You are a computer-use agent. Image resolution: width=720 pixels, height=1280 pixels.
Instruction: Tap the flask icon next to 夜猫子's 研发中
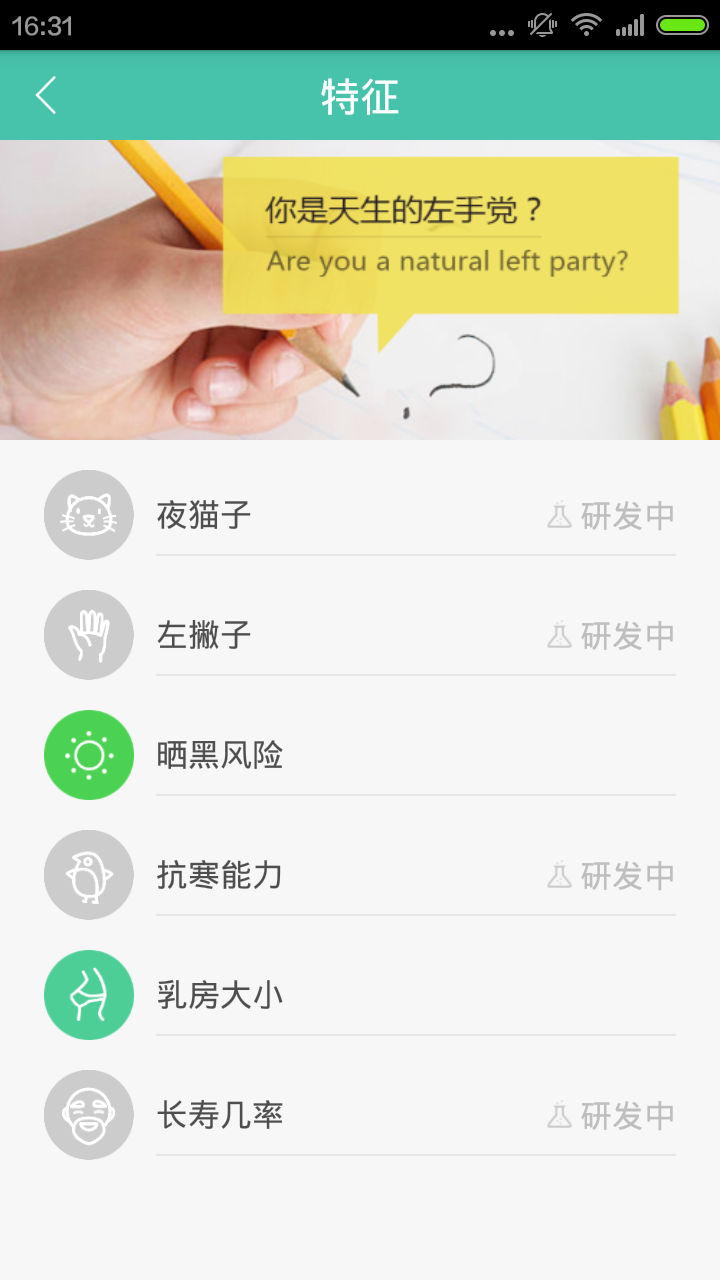click(560, 515)
